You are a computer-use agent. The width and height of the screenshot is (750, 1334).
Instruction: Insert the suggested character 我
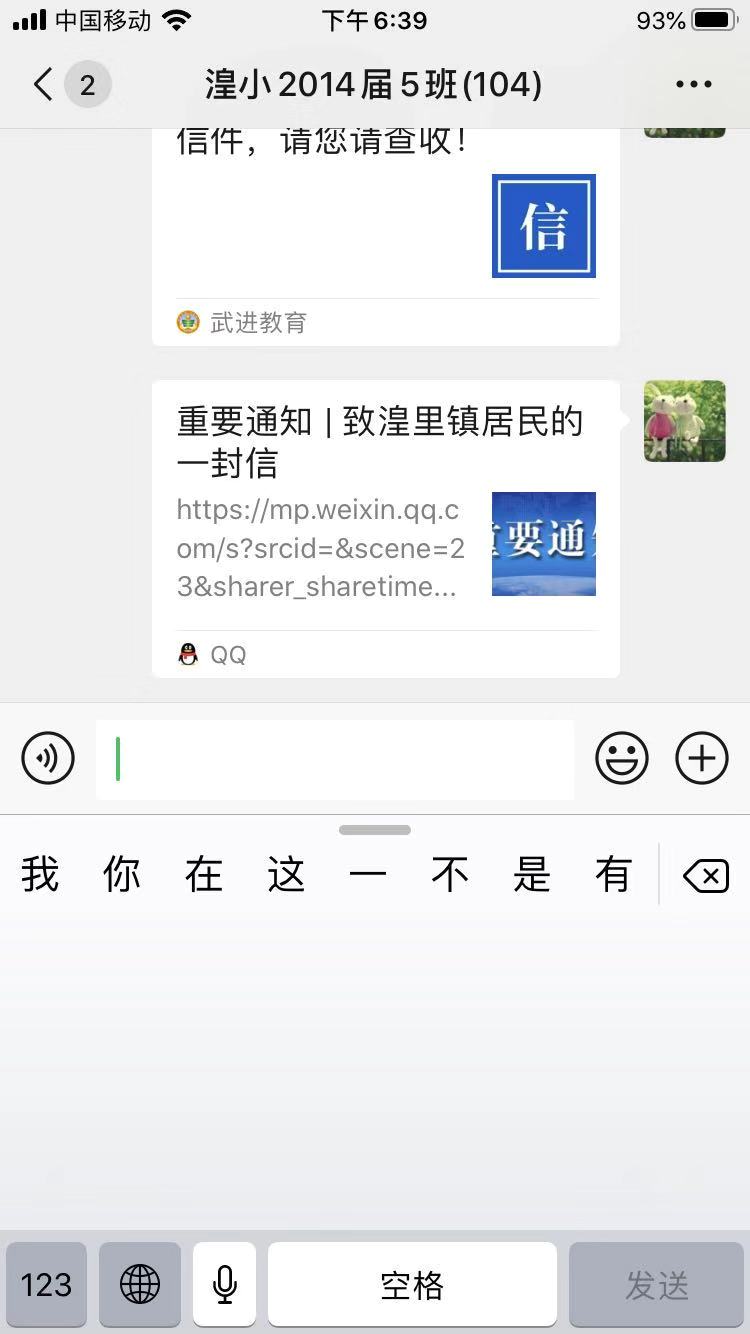[x=40, y=875]
